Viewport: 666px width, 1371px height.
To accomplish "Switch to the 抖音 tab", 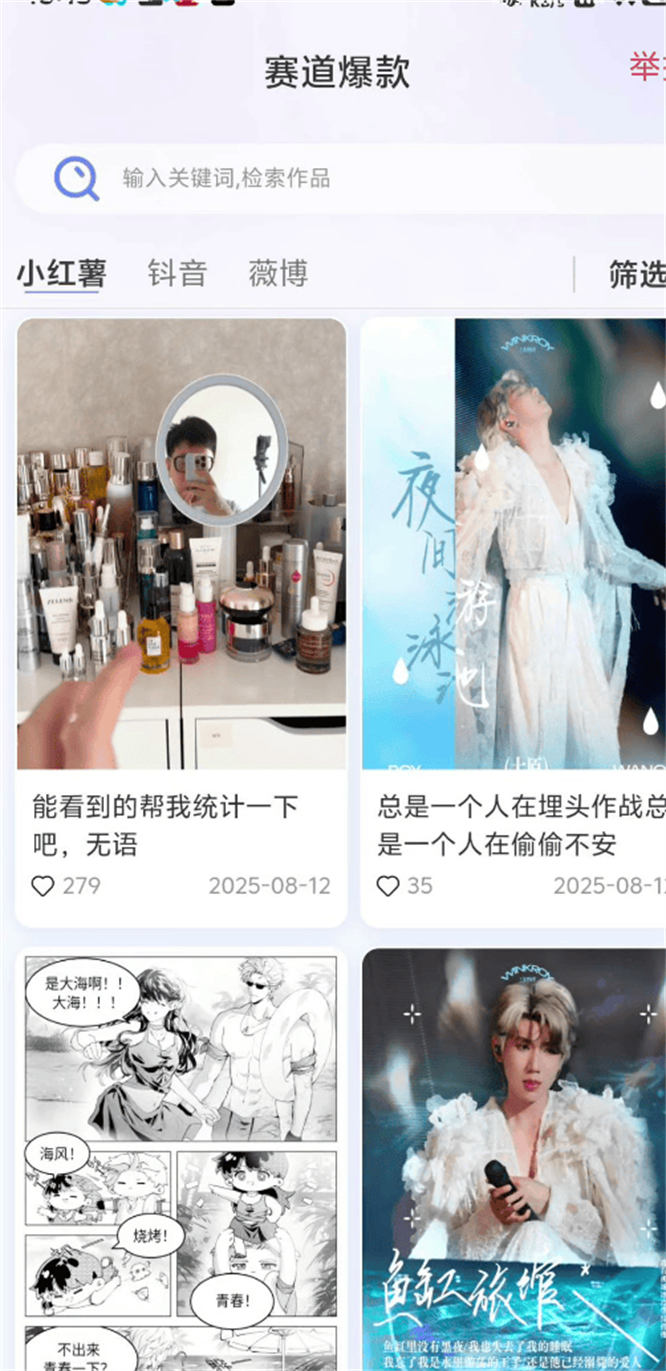I will (x=177, y=273).
